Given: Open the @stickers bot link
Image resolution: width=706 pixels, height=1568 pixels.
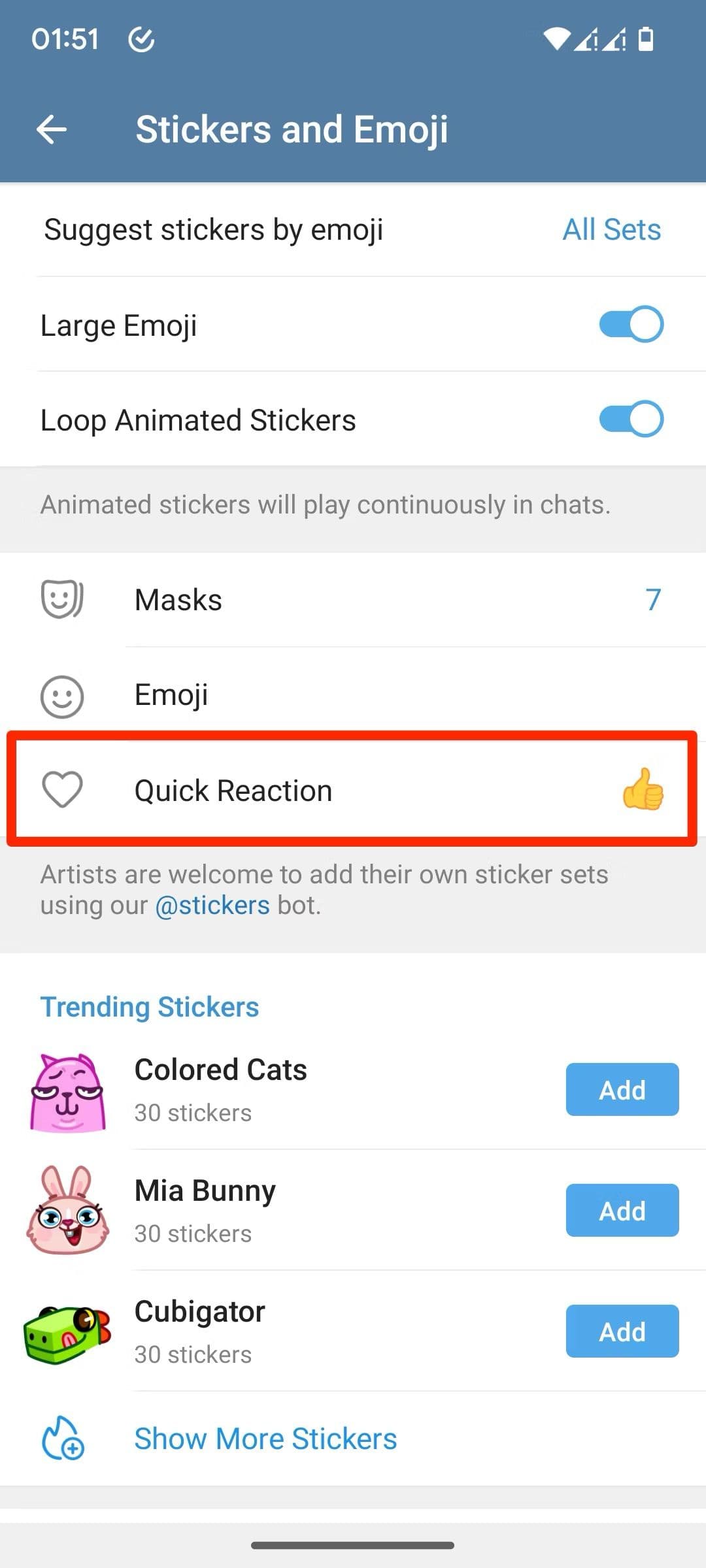Looking at the screenshot, I should click(x=212, y=906).
